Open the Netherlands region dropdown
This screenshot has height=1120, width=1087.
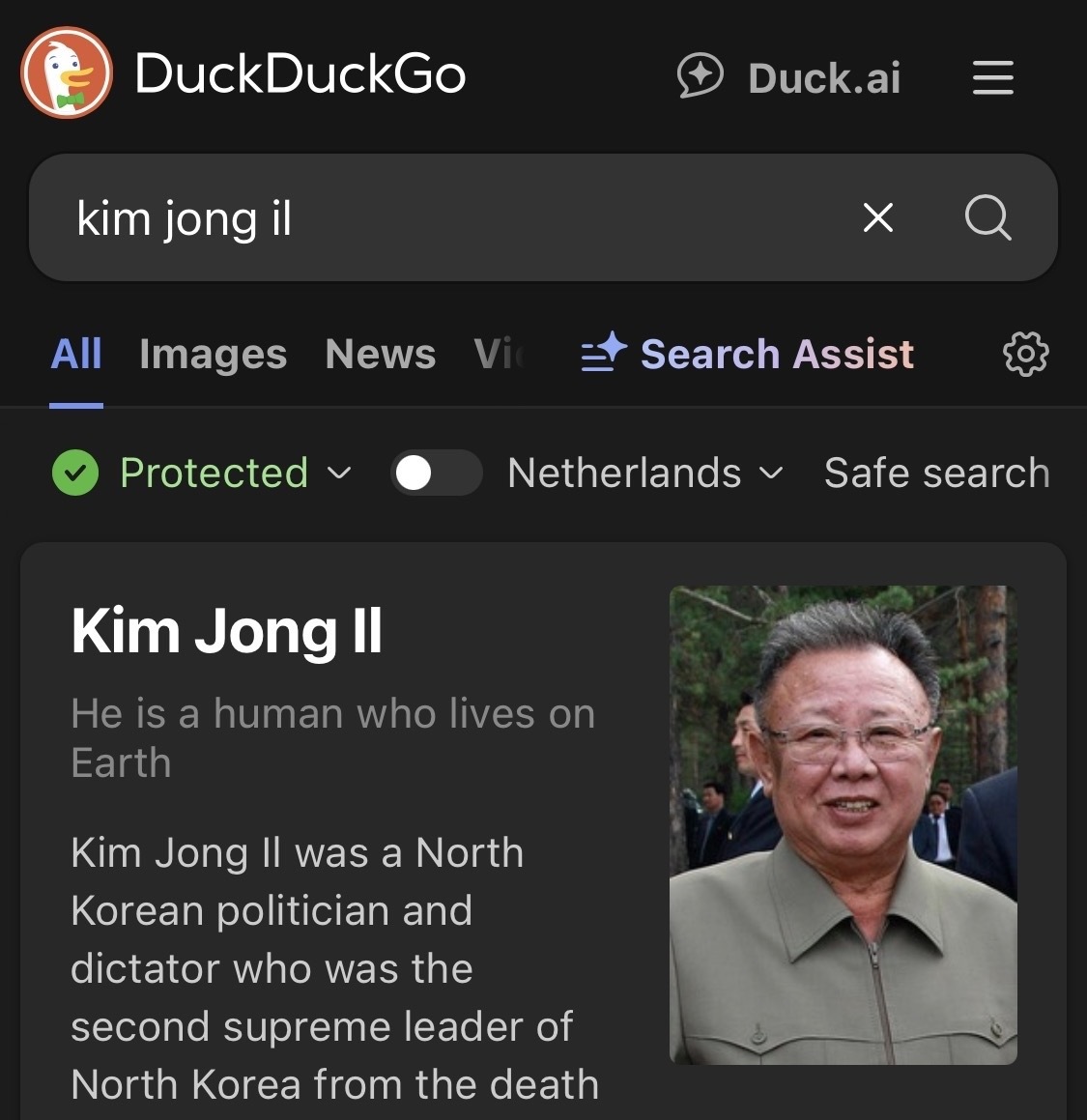(x=644, y=474)
